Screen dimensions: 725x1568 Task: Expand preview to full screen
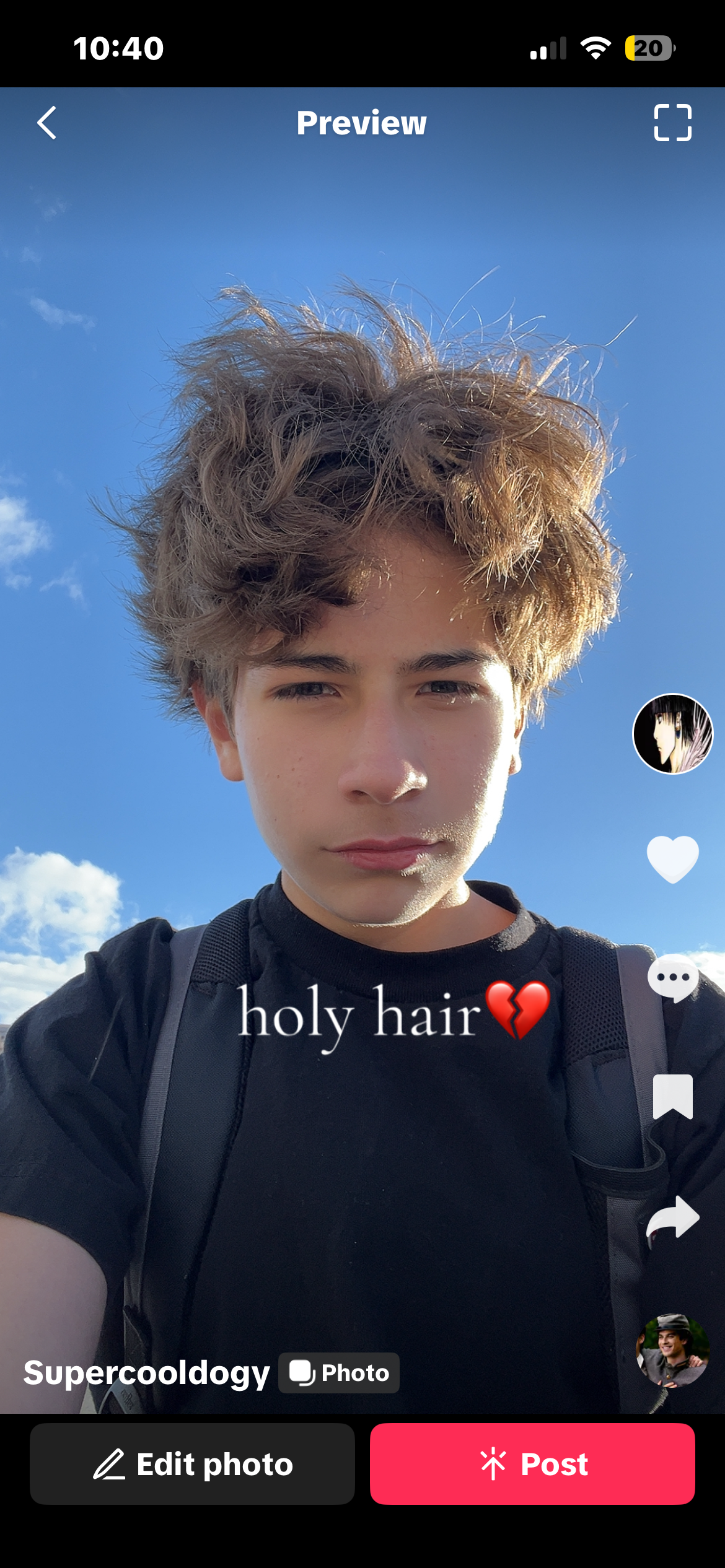tap(672, 123)
